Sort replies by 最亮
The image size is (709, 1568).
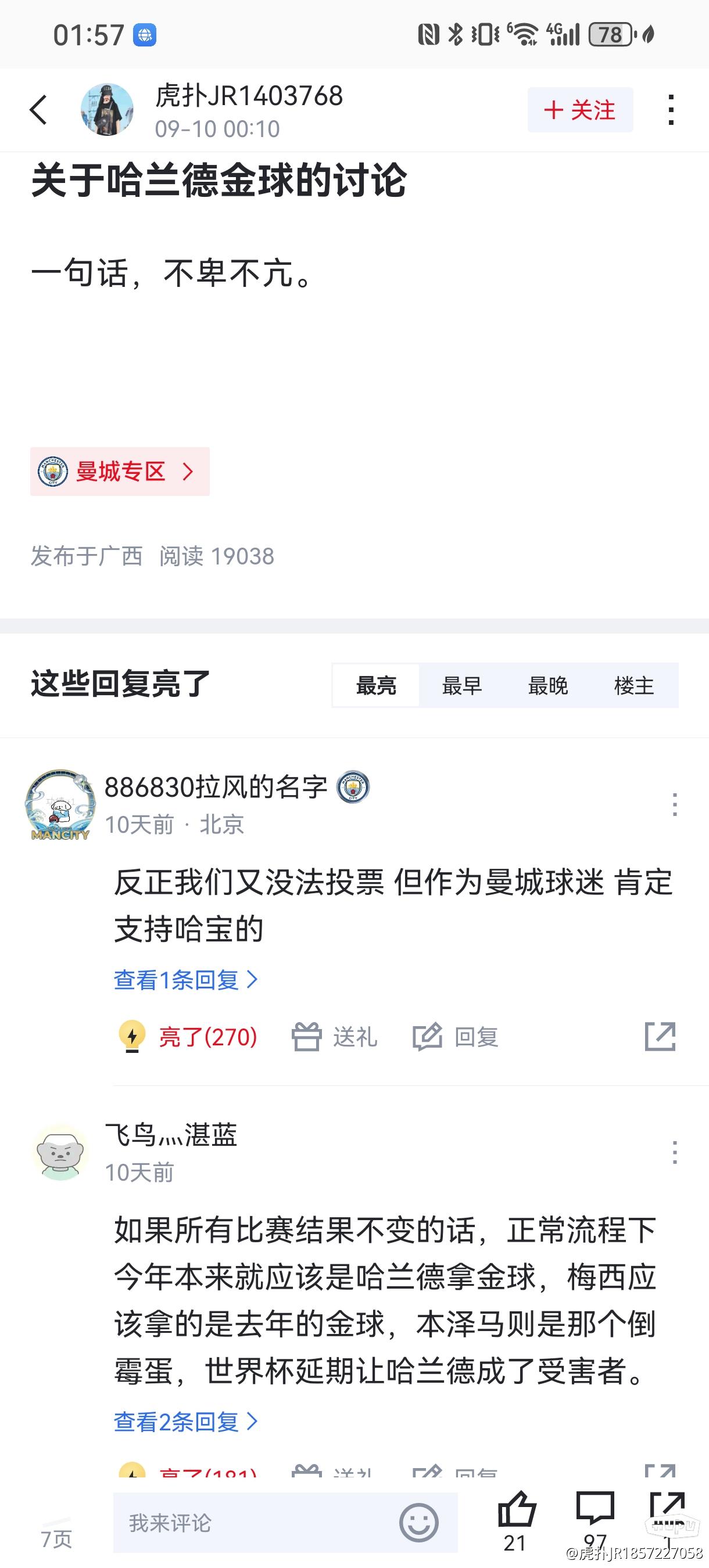pos(376,686)
